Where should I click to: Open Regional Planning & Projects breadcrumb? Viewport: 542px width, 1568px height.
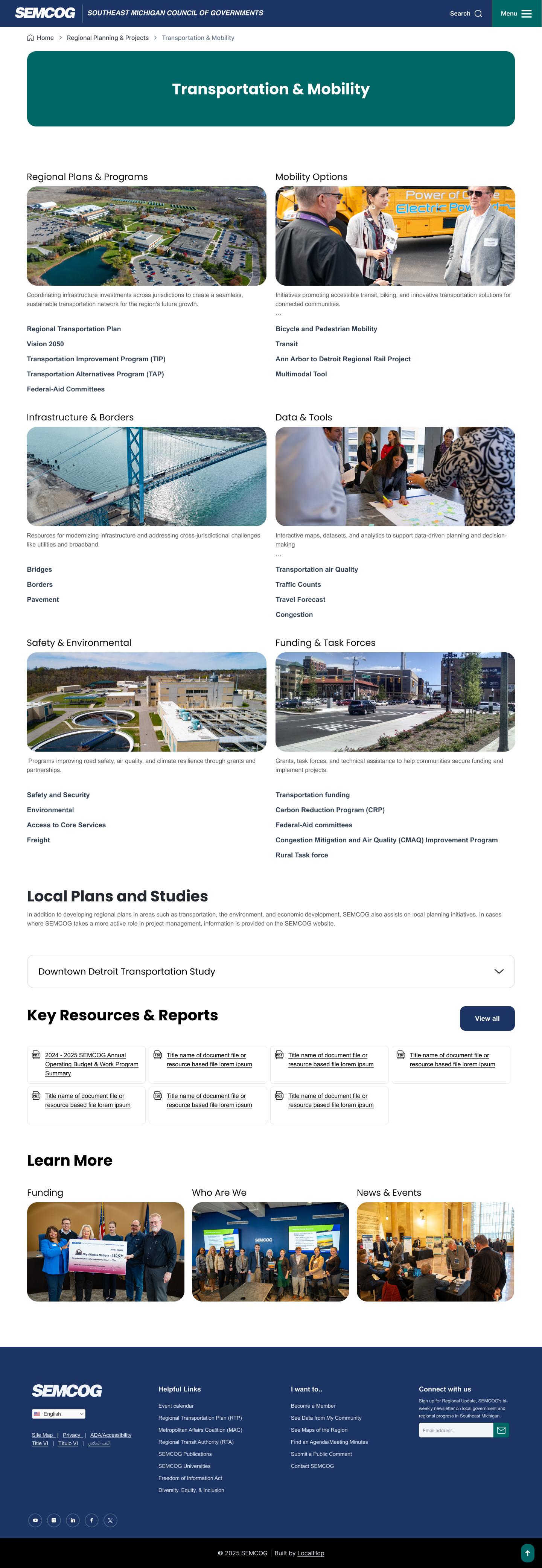[108, 38]
